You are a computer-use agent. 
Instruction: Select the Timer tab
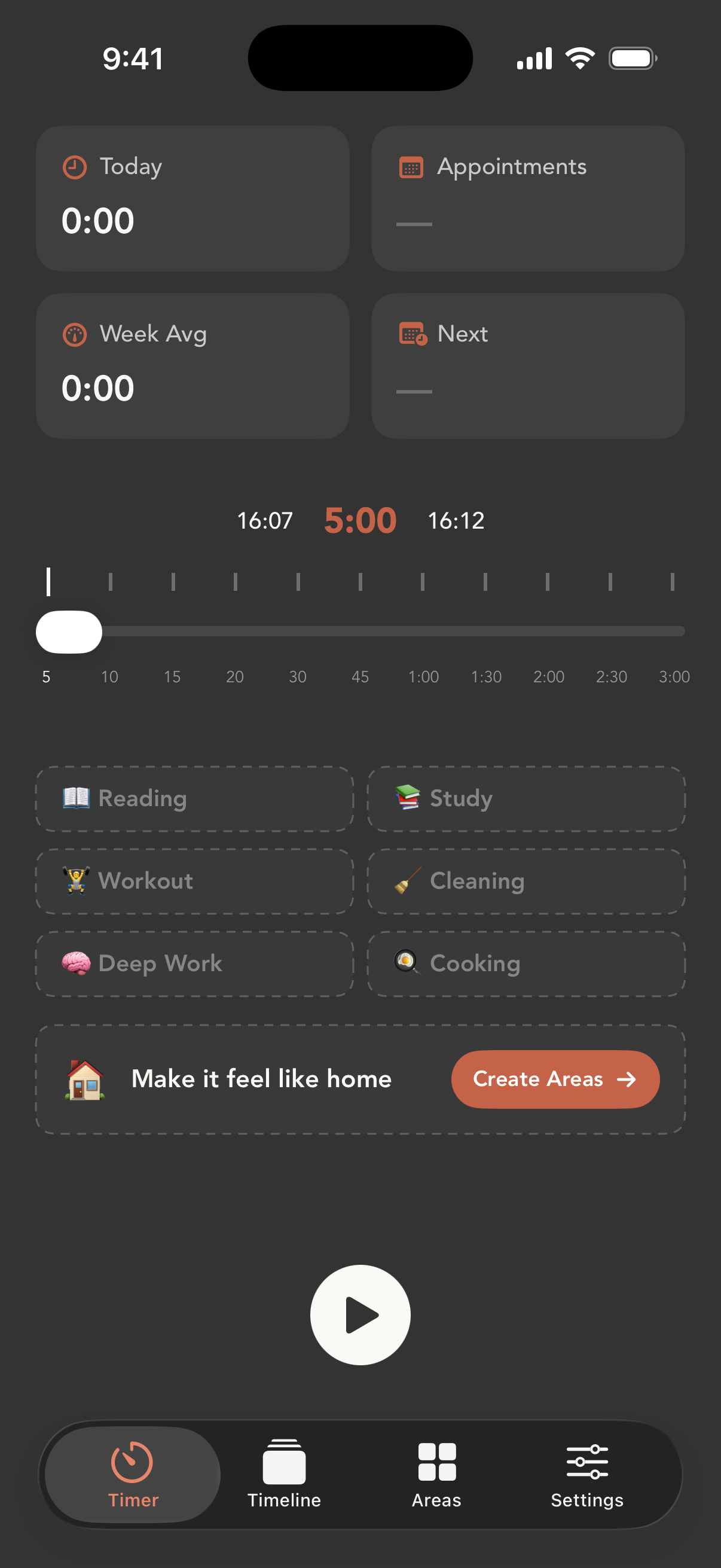click(133, 1473)
